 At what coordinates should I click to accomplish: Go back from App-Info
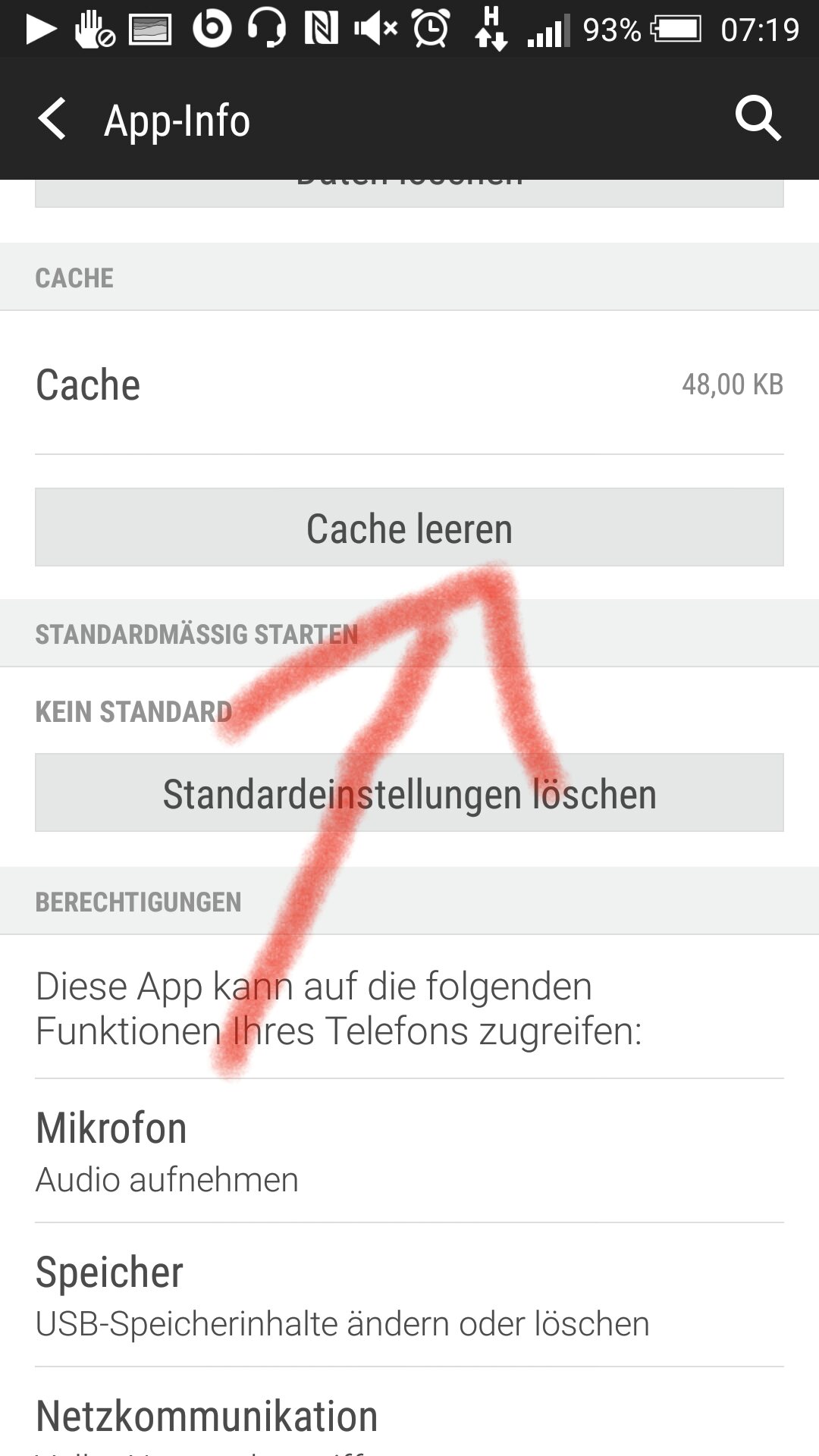click(x=52, y=120)
